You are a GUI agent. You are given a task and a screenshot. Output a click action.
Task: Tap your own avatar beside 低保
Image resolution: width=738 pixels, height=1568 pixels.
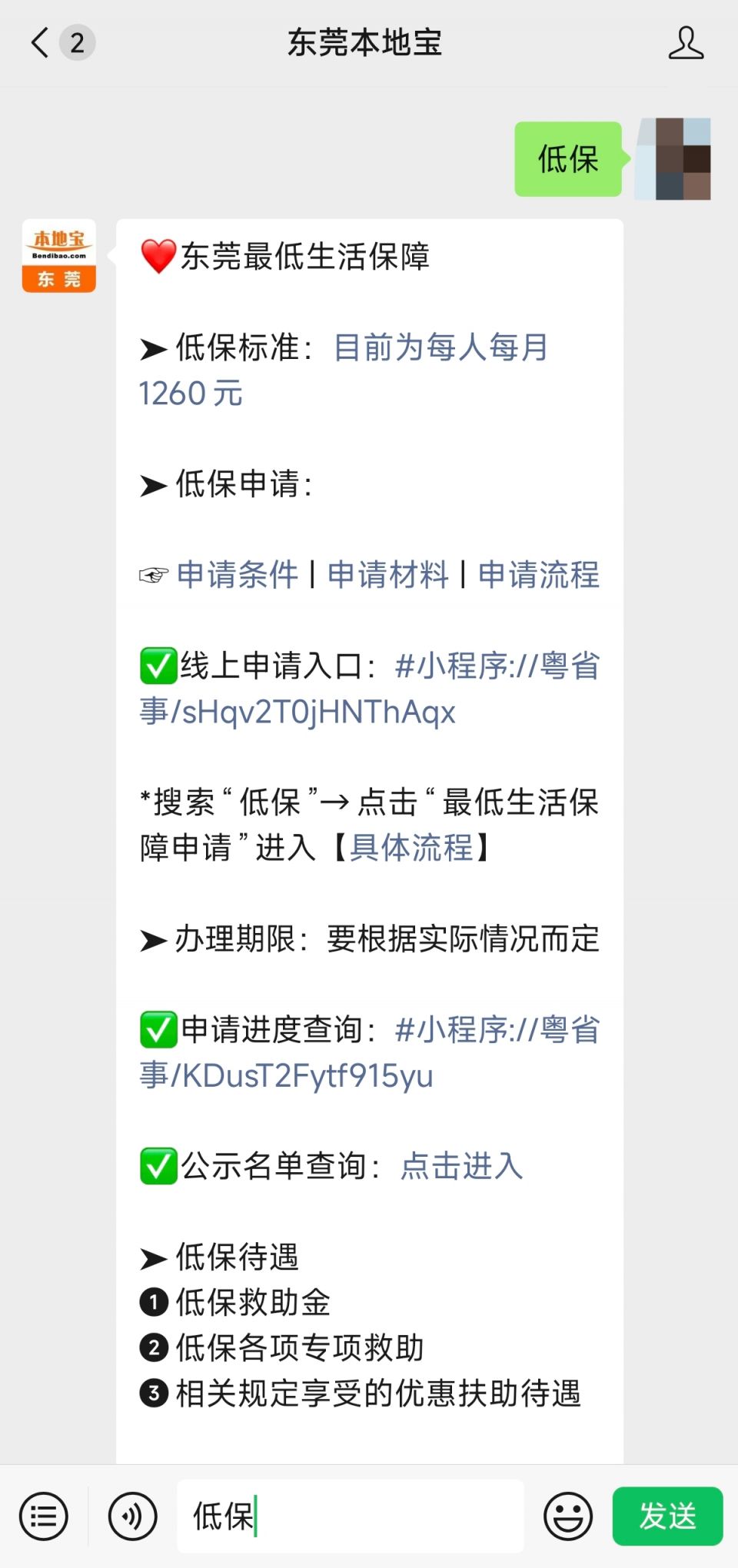[673, 159]
